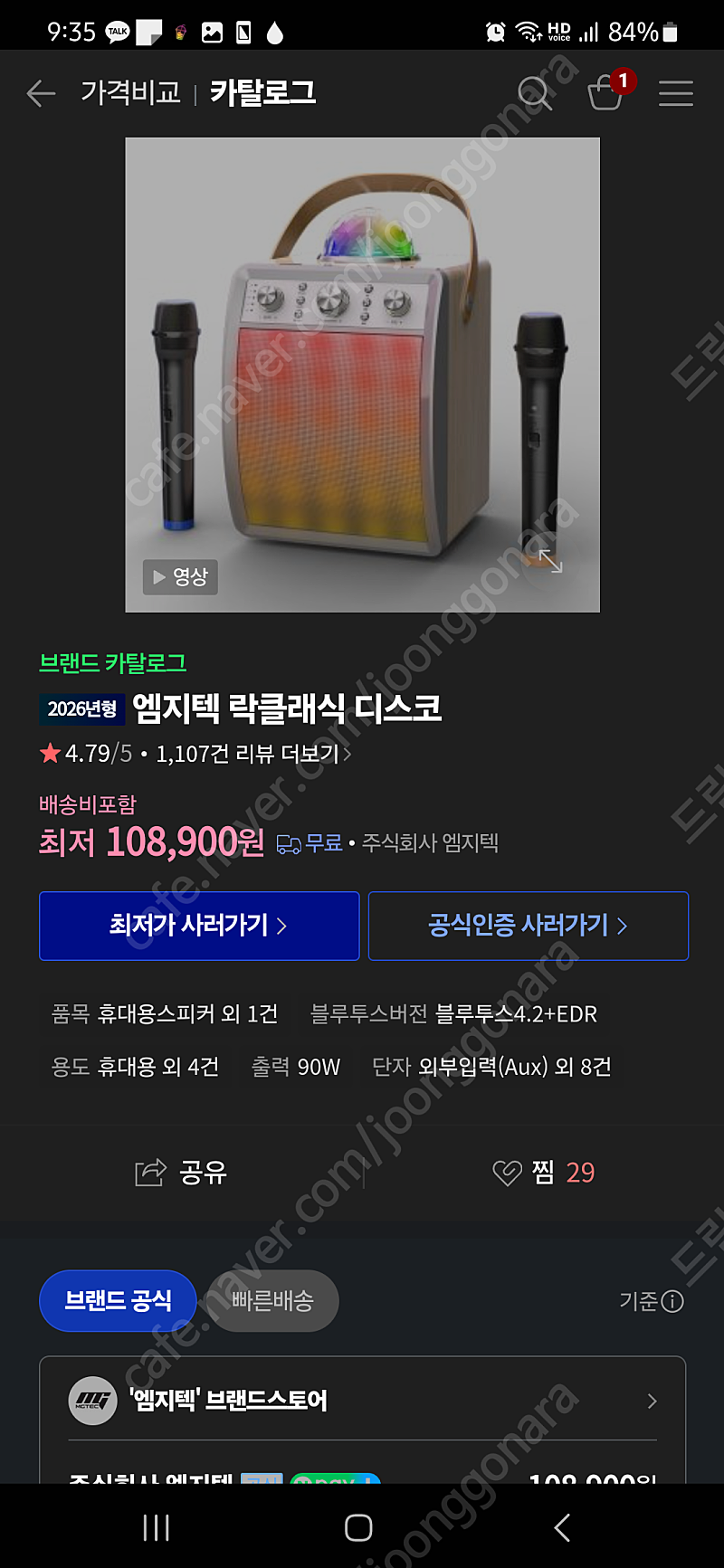The image size is (724, 1568).
Task: Open the 브랜드 카탈로그 link
Action: [x=112, y=663]
